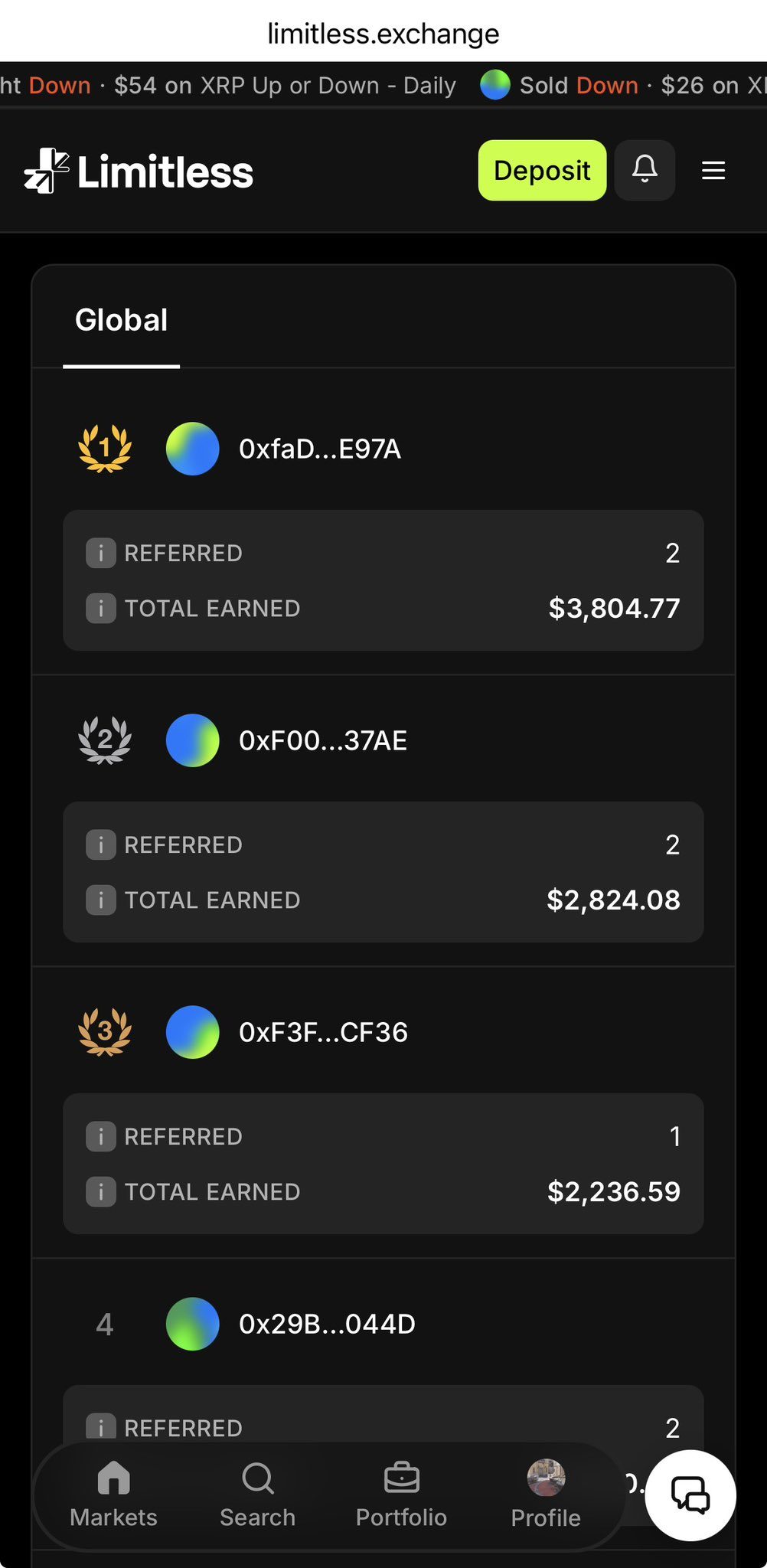Open the support chat bubble

[690, 1495]
